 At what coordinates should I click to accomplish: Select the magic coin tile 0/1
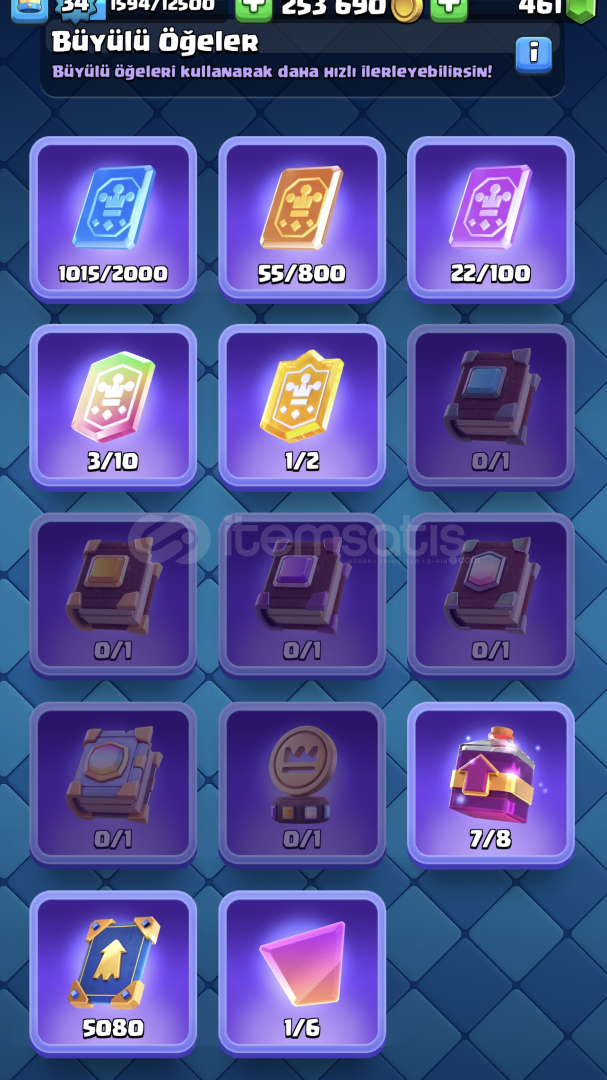[302, 785]
